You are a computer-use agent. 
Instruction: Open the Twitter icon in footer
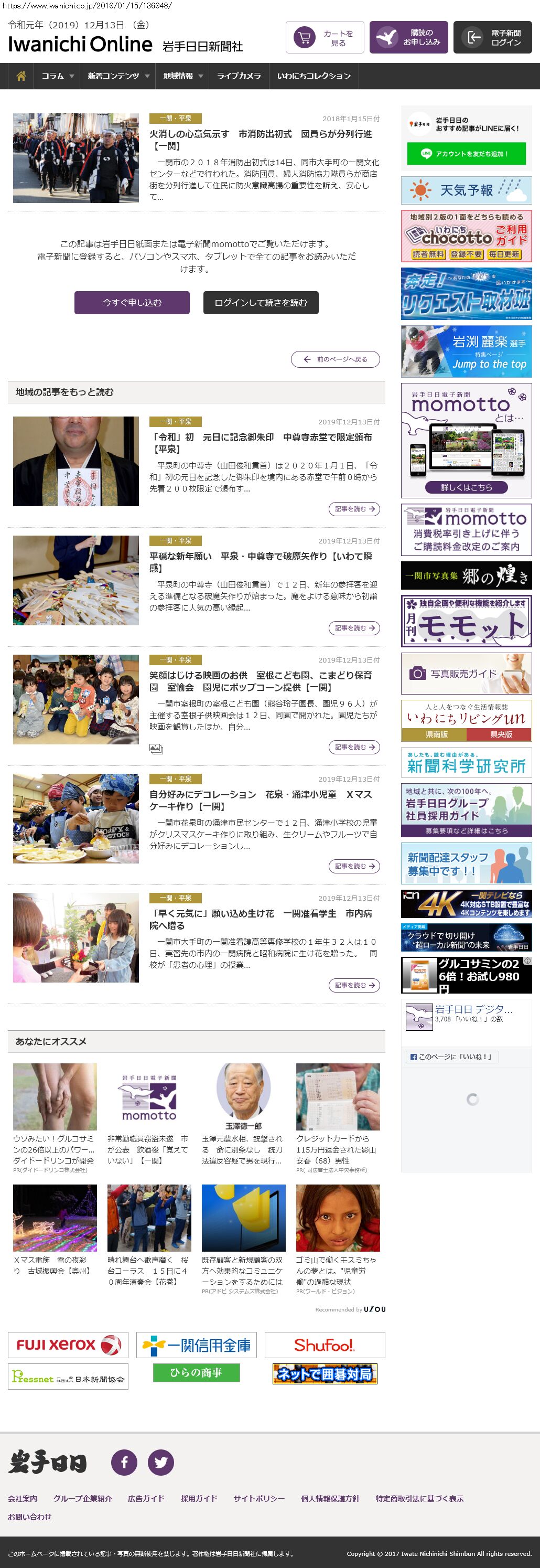pos(160,1462)
